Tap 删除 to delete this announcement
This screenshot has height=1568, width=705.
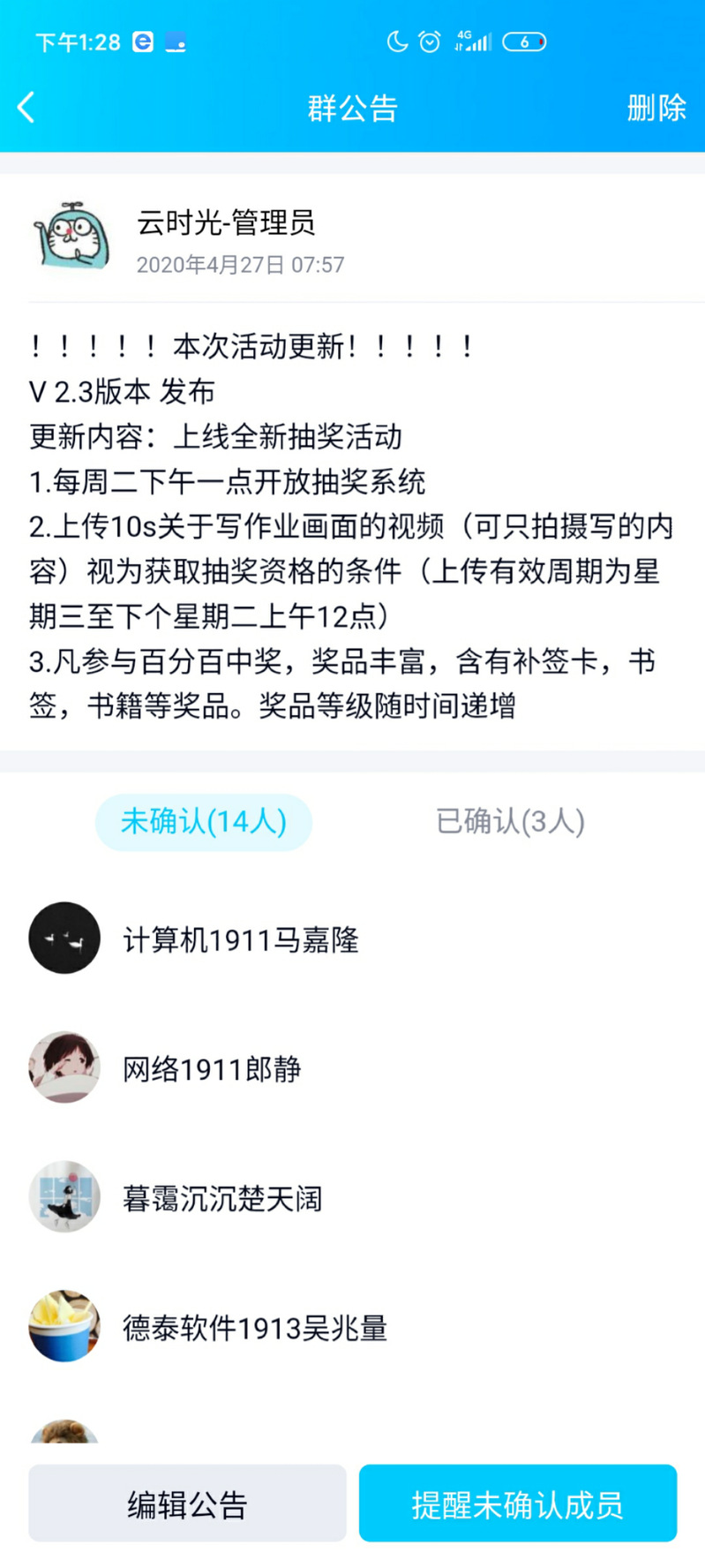(656, 108)
